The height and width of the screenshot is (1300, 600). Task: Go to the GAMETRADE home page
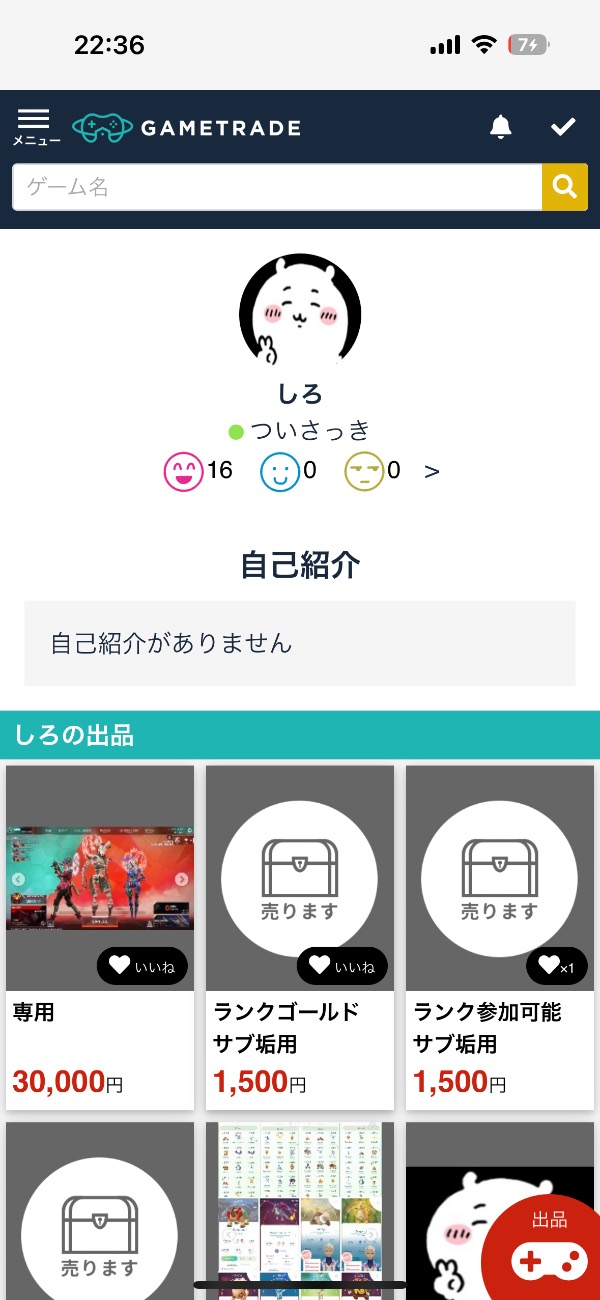pos(187,127)
